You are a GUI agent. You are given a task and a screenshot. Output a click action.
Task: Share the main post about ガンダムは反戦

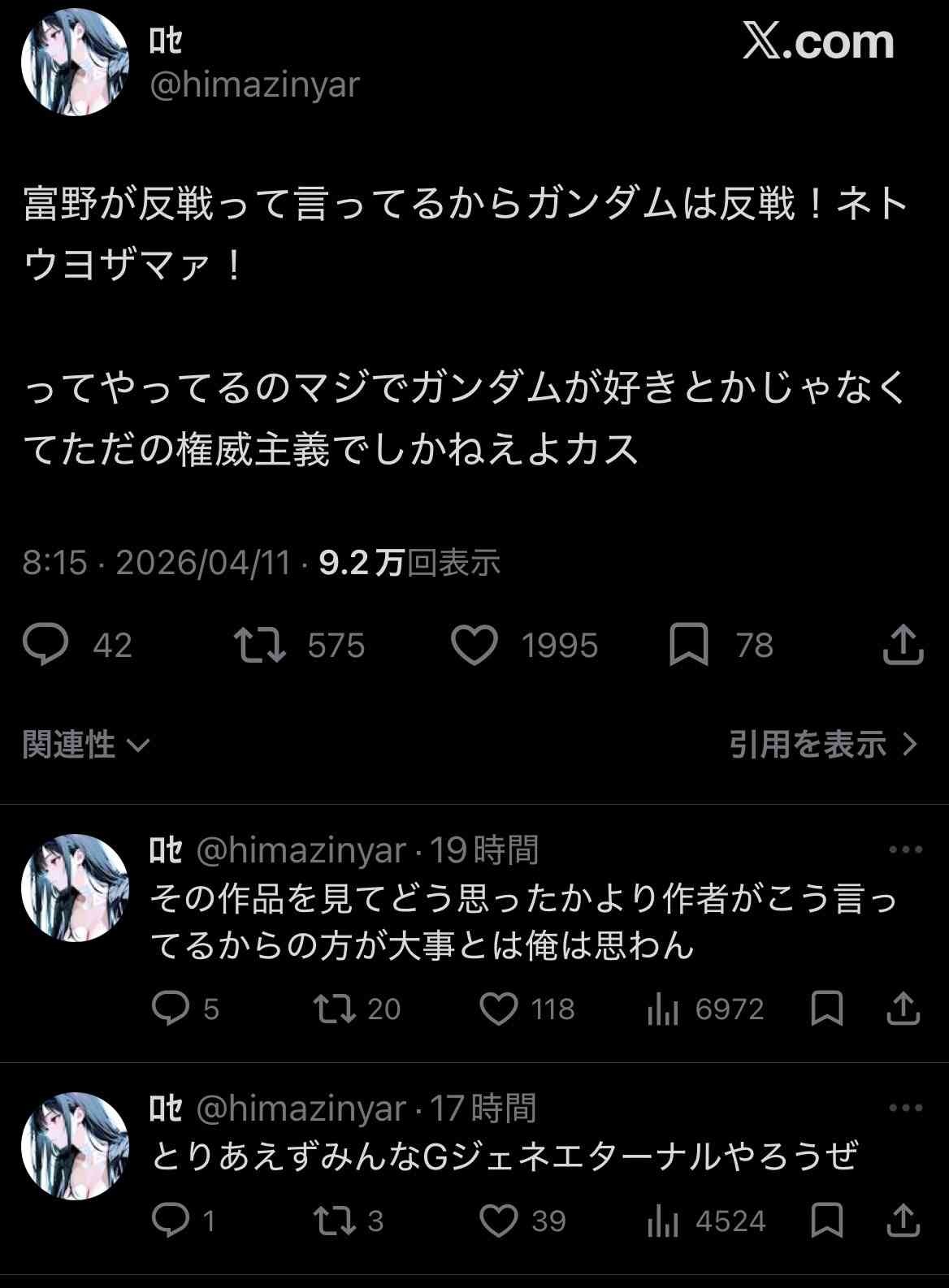pos(903,645)
